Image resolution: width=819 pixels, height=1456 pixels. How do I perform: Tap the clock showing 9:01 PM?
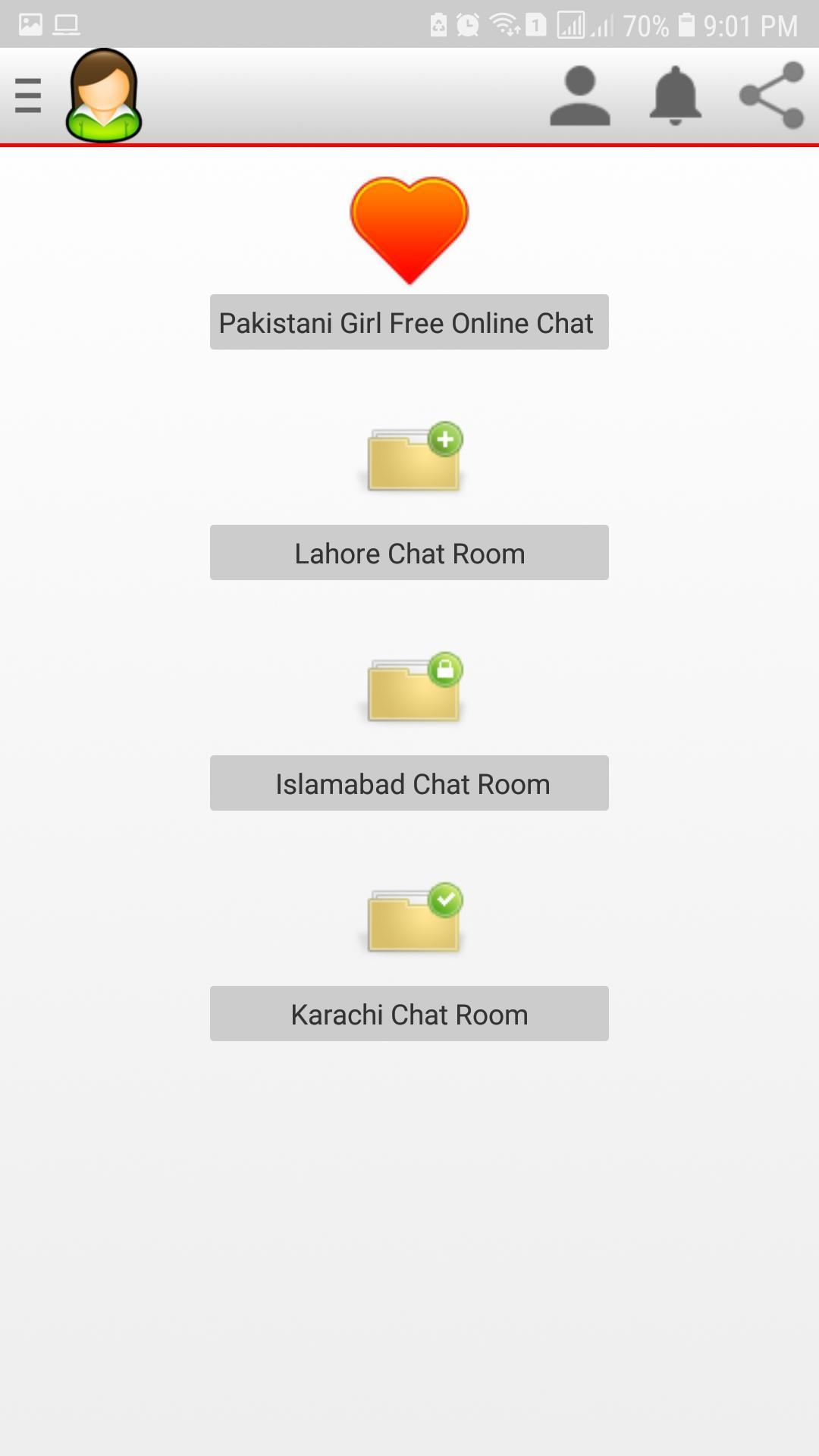tap(751, 23)
